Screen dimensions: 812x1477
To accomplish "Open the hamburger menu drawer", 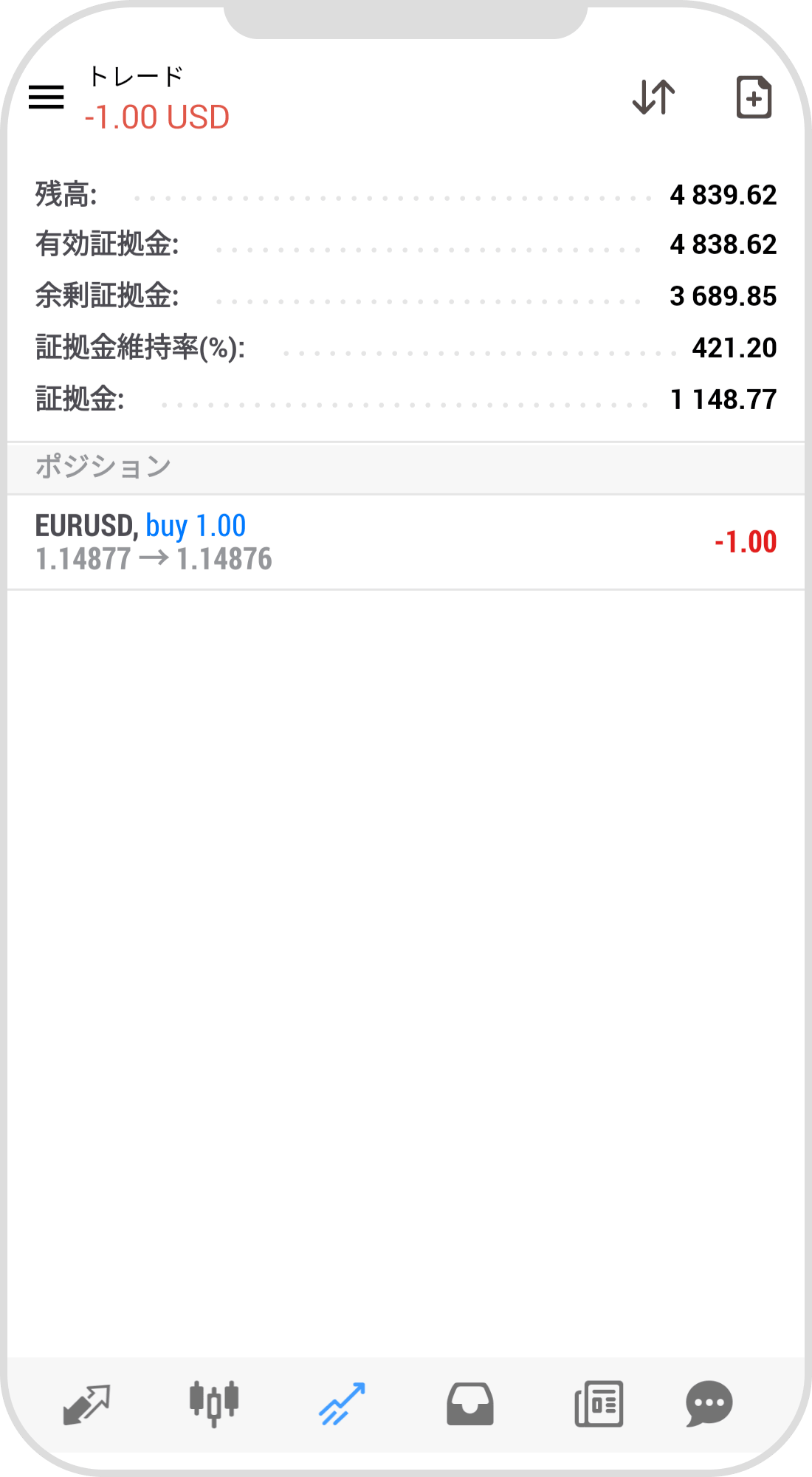I will 47,97.
